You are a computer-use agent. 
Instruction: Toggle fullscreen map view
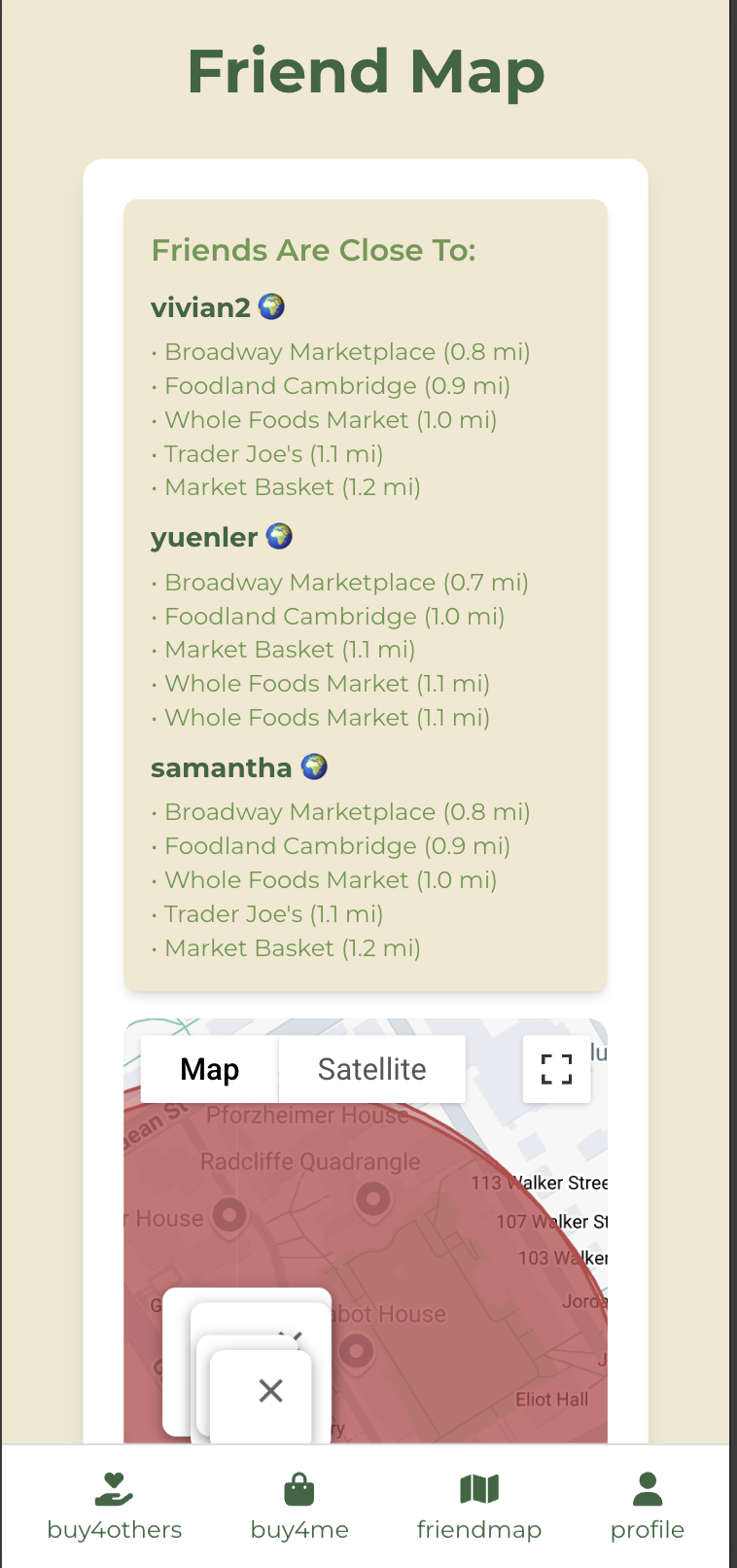pos(556,1069)
